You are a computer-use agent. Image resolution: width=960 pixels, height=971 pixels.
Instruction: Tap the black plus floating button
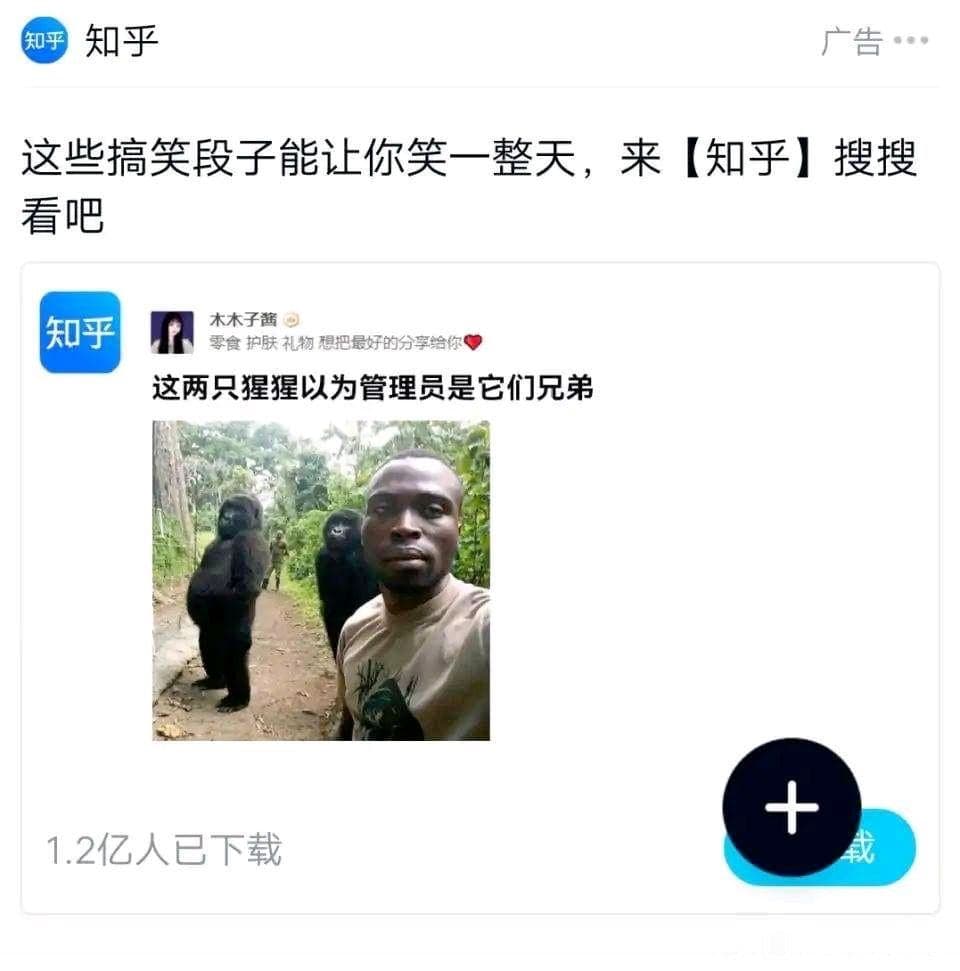791,806
